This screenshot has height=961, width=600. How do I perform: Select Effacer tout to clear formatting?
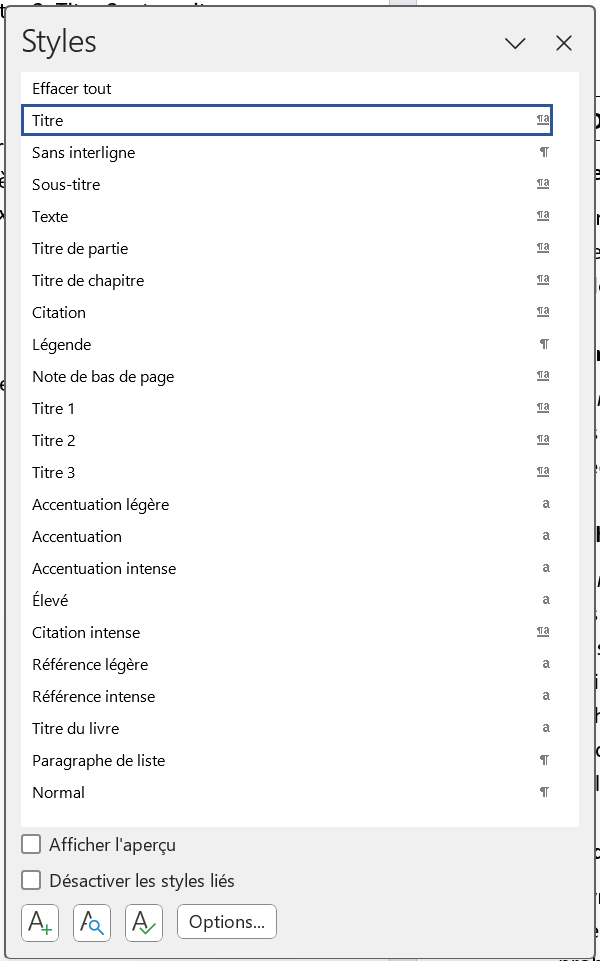click(287, 89)
